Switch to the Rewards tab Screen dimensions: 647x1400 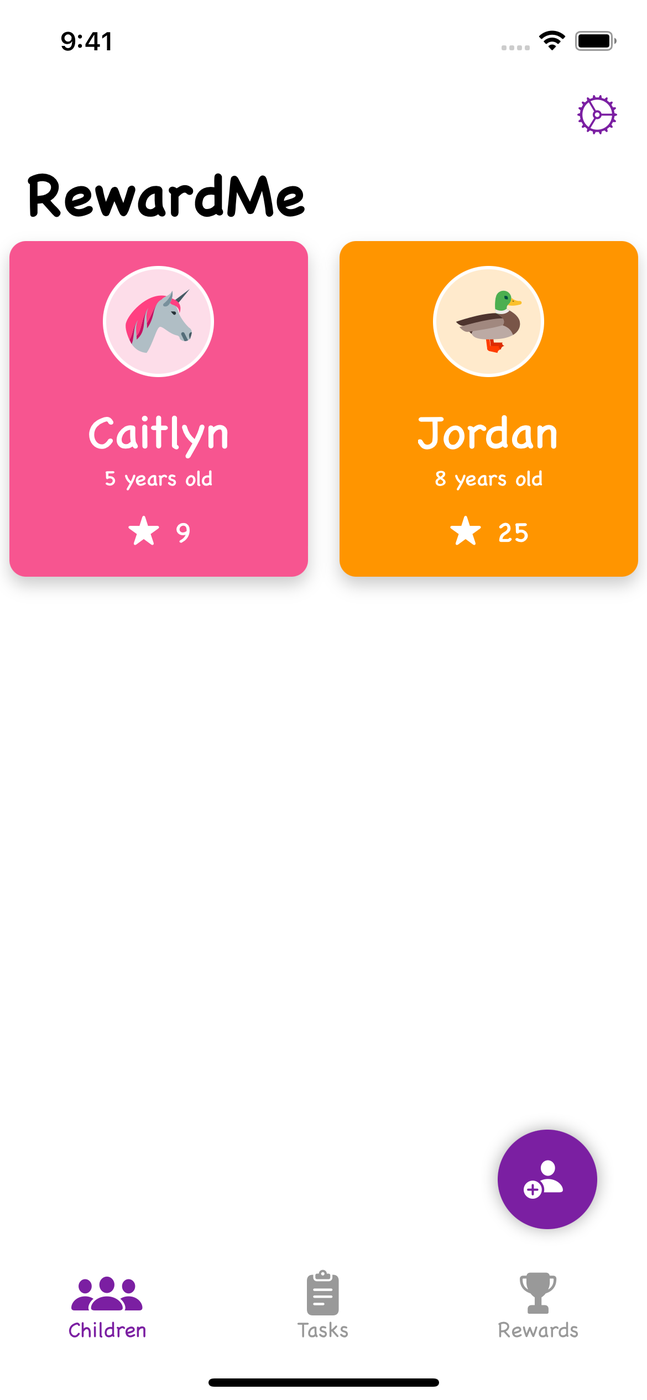click(x=538, y=1306)
